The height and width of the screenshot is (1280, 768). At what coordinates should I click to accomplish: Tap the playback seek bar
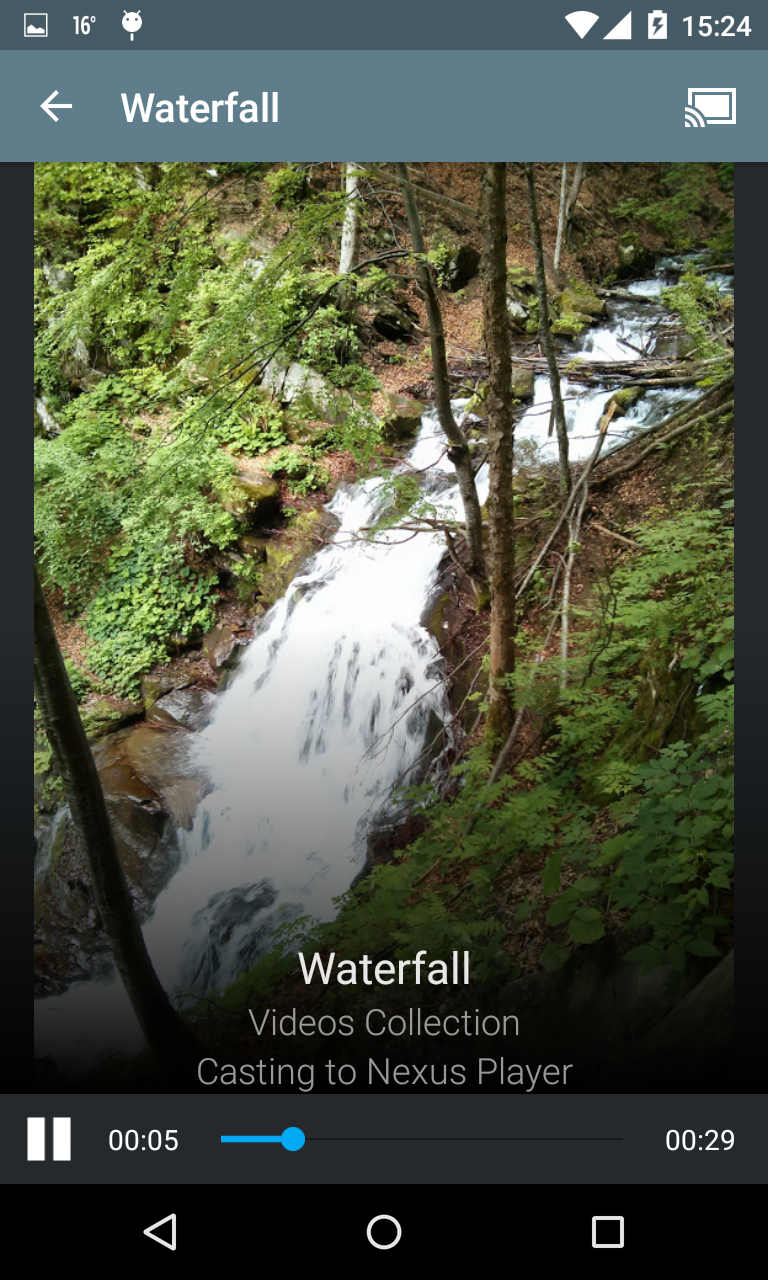421,1139
